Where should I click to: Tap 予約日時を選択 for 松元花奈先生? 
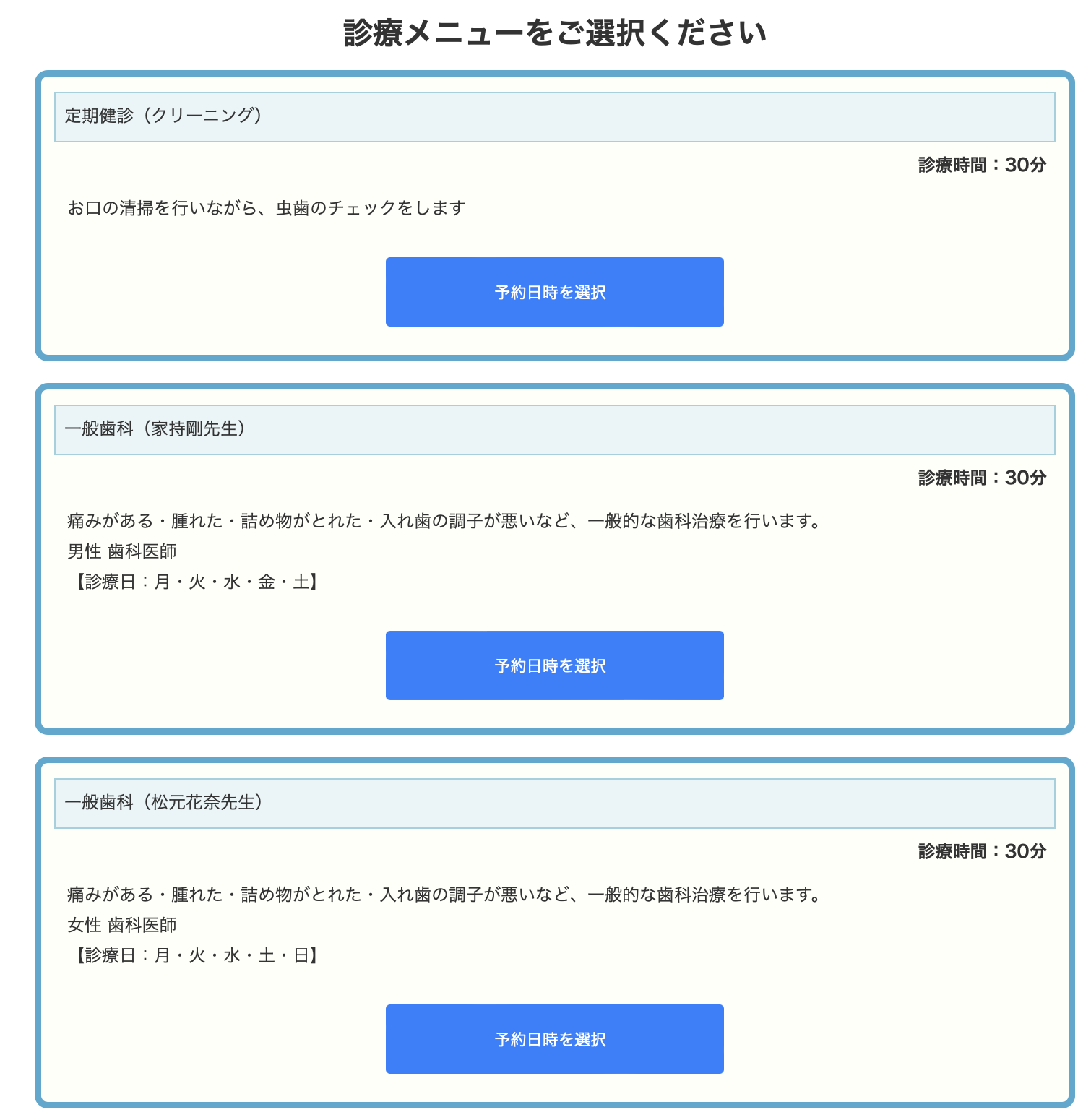[x=554, y=1039]
